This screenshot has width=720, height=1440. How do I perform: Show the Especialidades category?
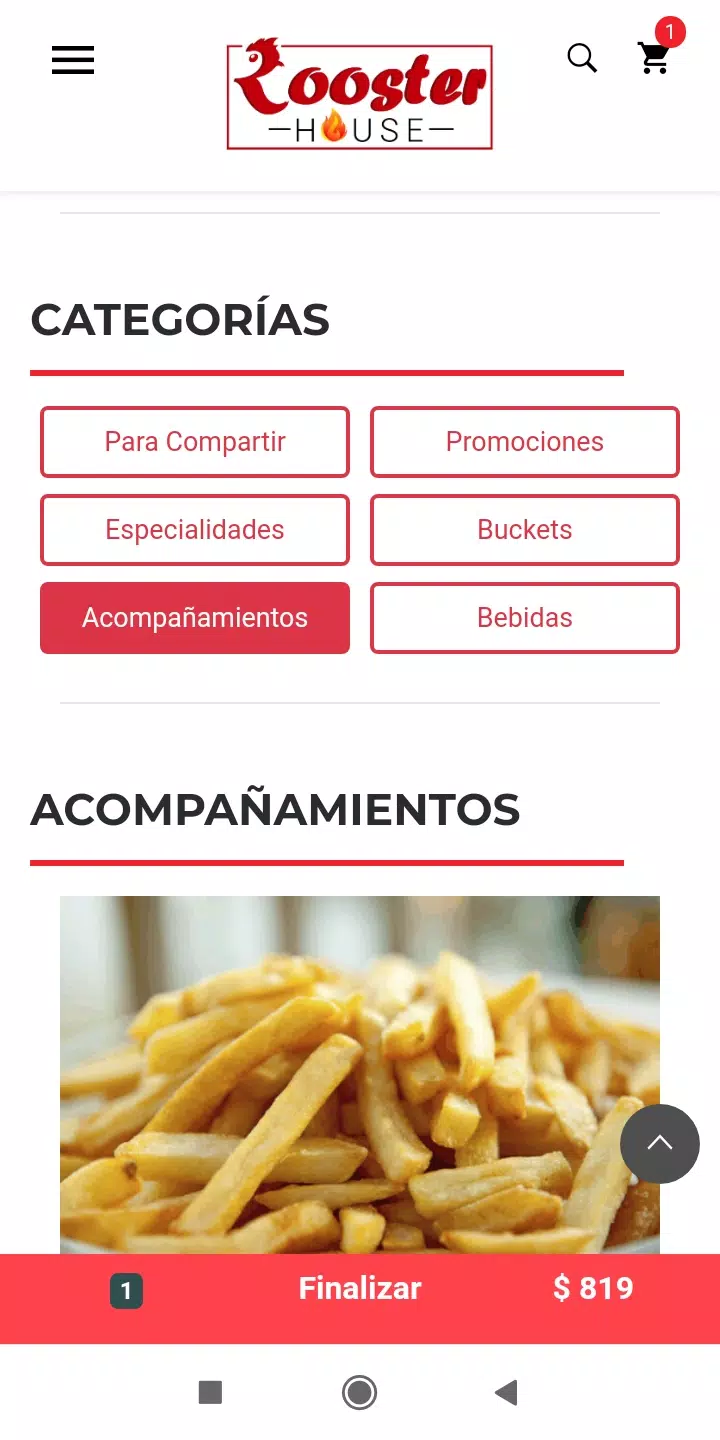pos(195,530)
